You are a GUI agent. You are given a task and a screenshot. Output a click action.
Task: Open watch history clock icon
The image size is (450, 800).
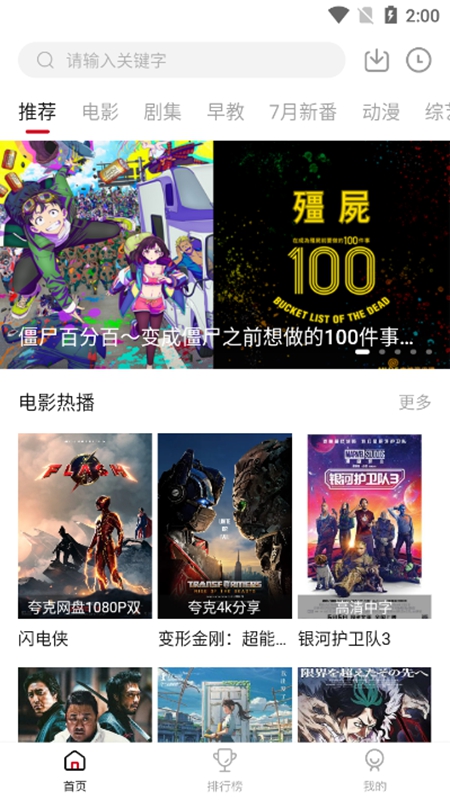pos(418,60)
